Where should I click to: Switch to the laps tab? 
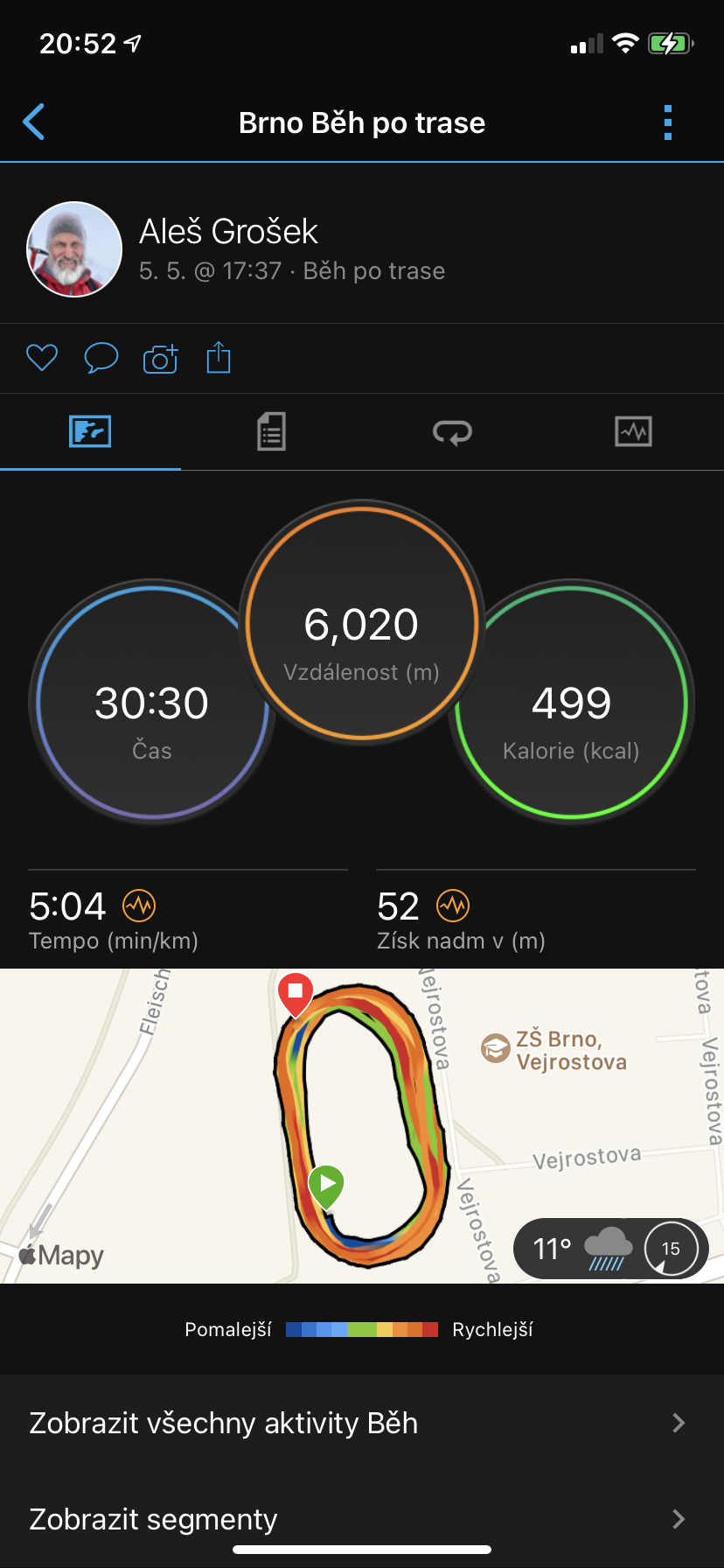point(452,431)
